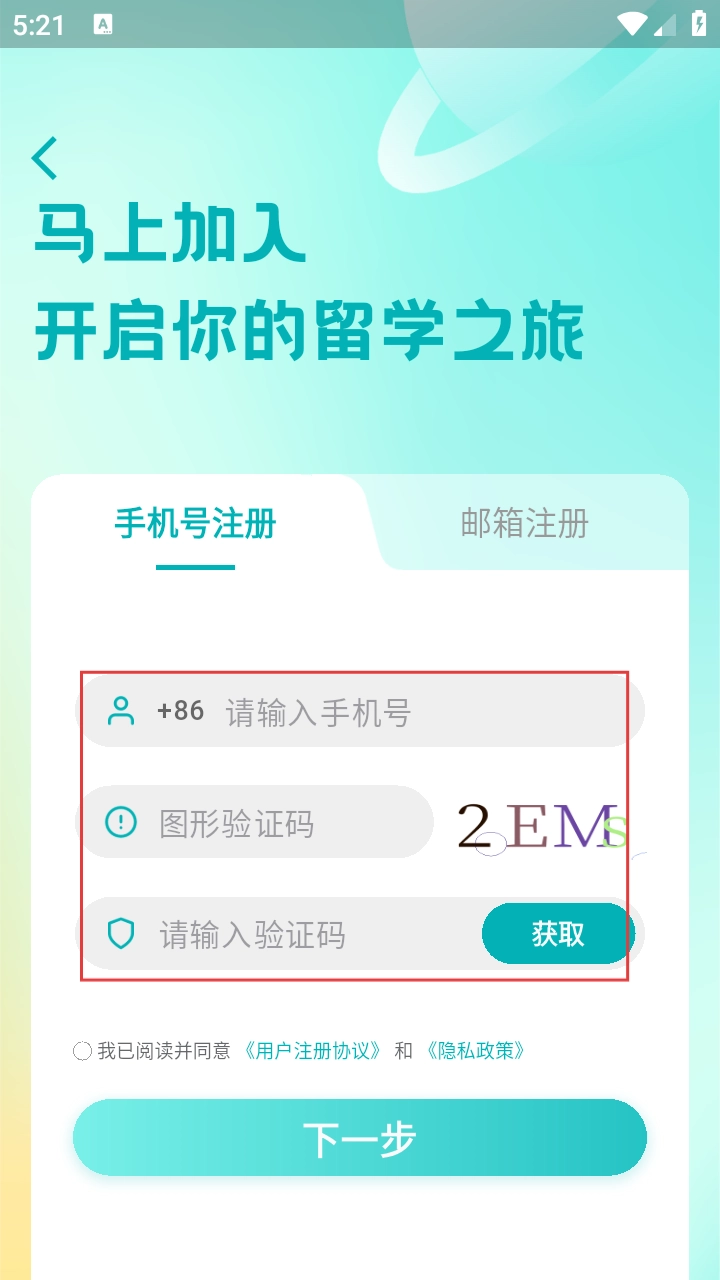Open 《用户注册协议》 link
The width and height of the screenshot is (720, 1280).
pyautogui.click(x=312, y=1051)
